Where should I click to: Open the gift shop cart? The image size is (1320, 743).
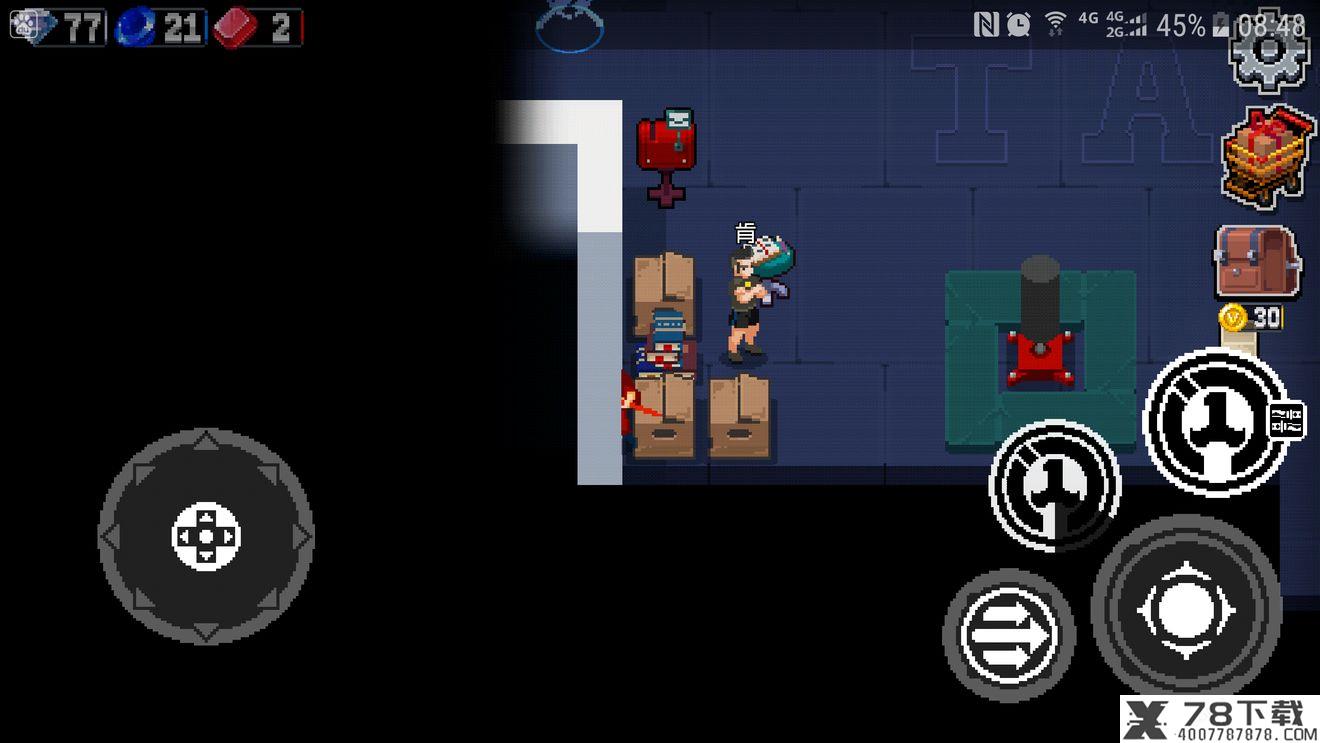pyautogui.click(x=1267, y=155)
